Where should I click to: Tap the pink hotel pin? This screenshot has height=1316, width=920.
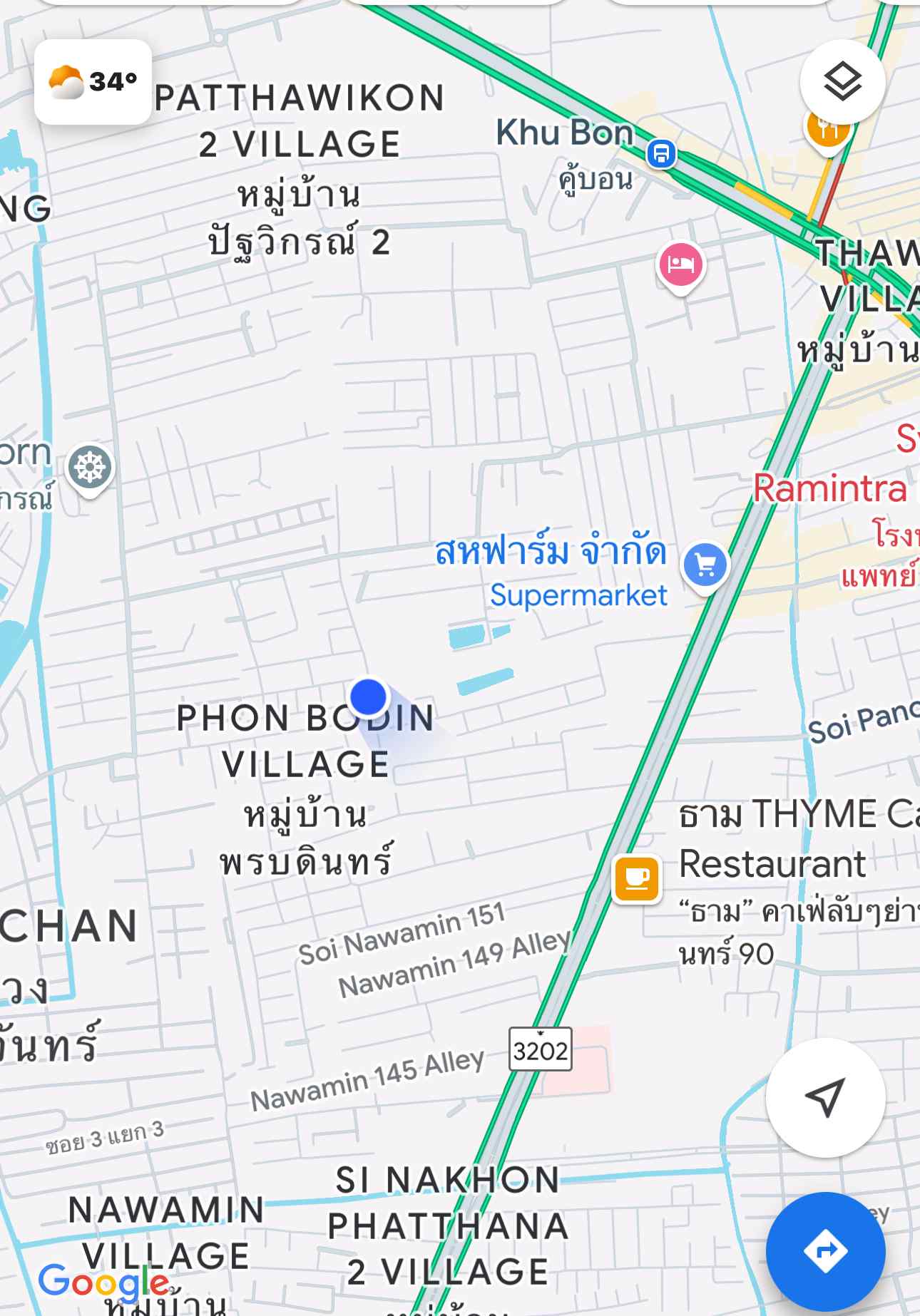pyautogui.click(x=680, y=265)
